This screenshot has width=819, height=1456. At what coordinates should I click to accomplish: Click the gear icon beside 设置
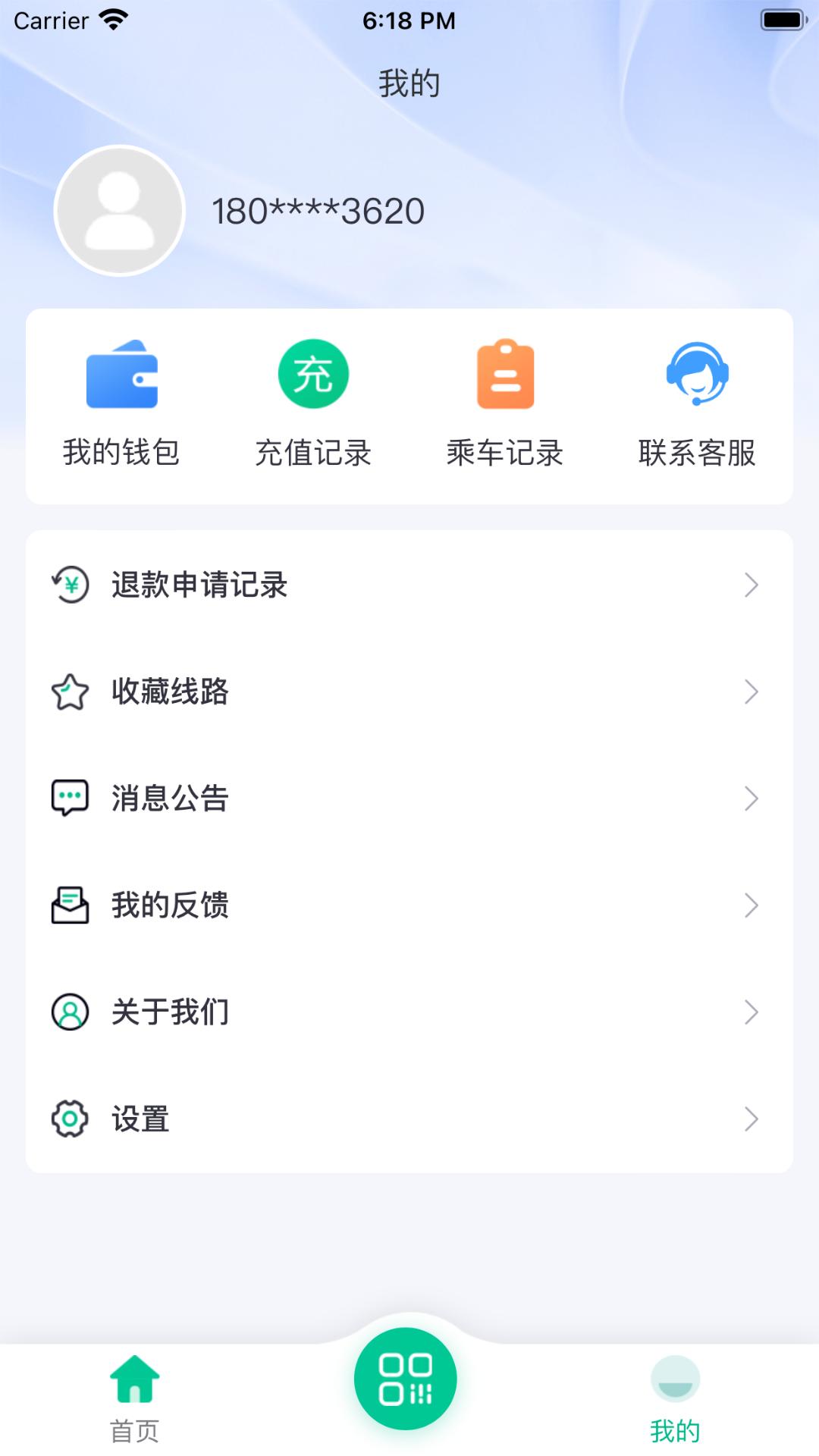point(69,1119)
